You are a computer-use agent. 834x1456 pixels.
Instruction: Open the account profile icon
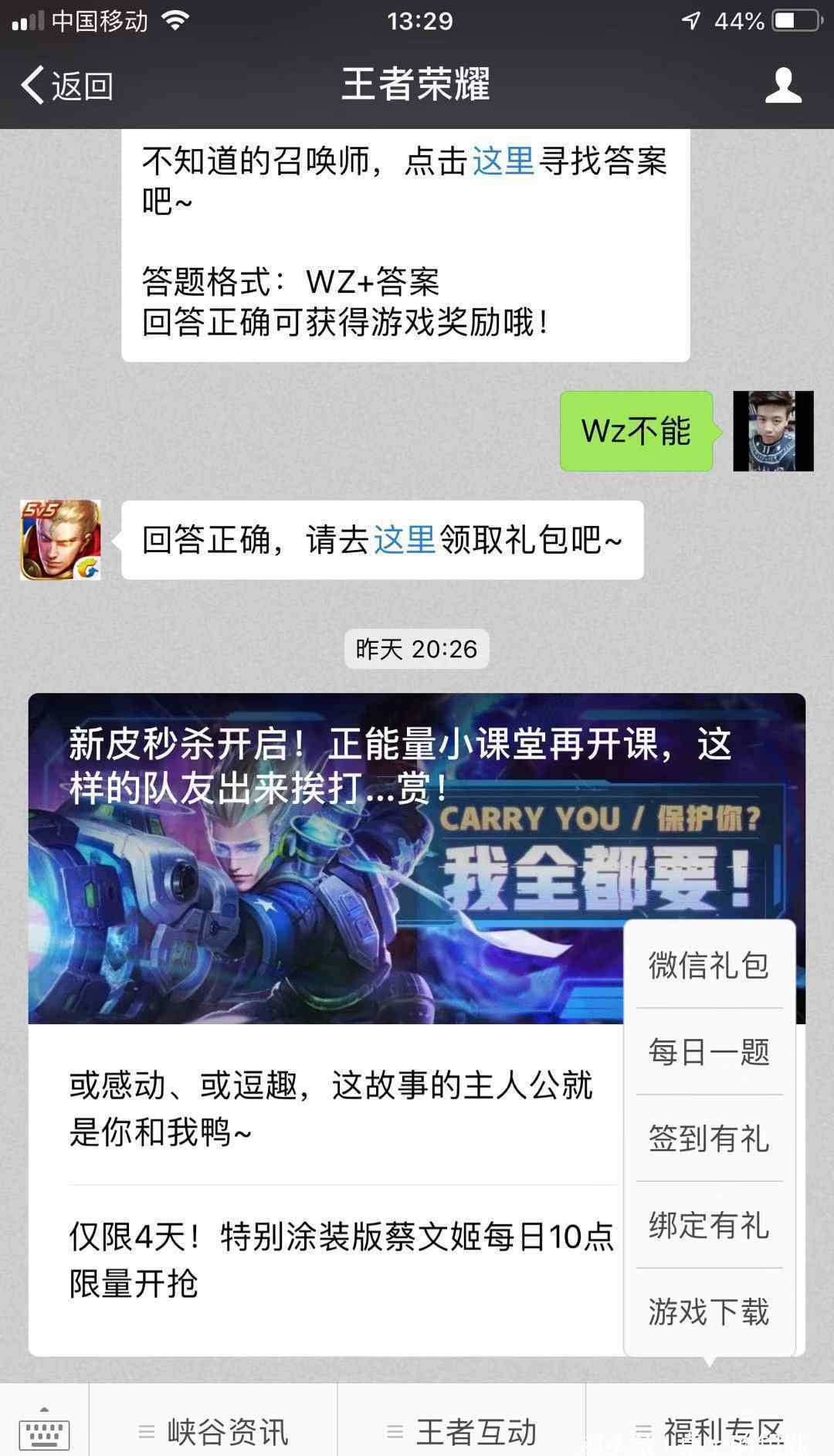pyautogui.click(x=783, y=85)
